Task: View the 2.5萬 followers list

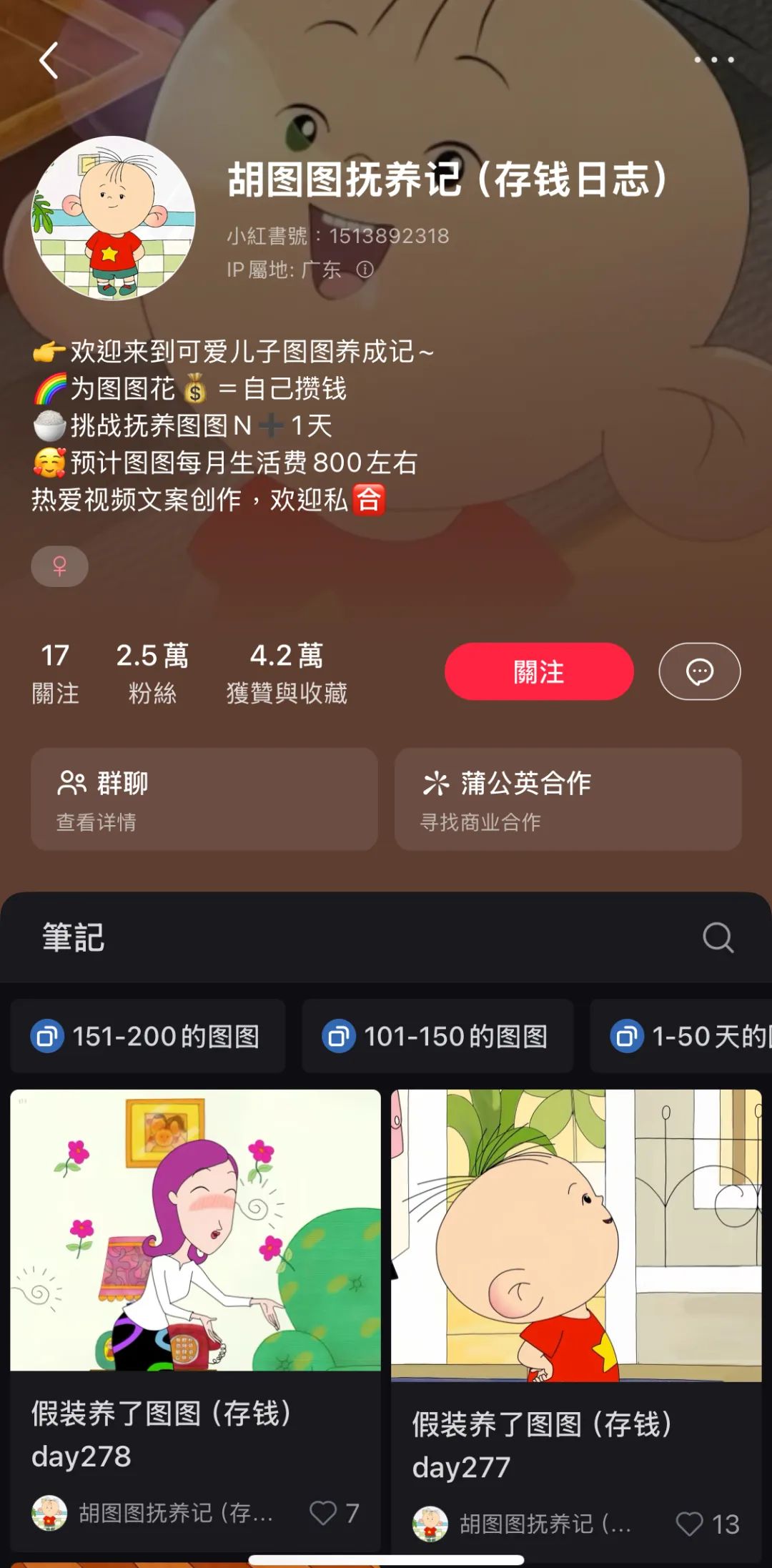Action: click(x=152, y=674)
